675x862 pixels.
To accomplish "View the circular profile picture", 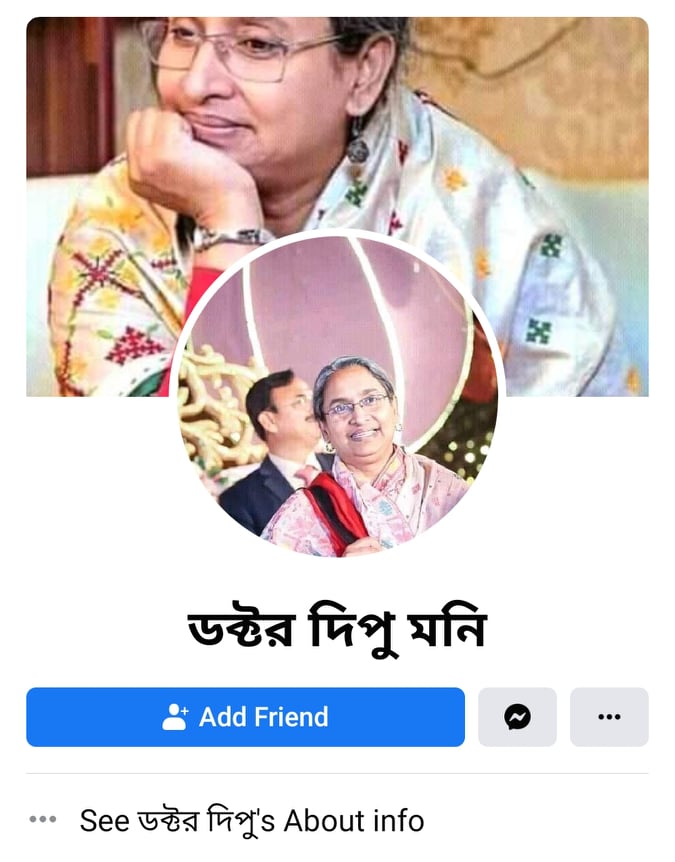I will 337,398.
